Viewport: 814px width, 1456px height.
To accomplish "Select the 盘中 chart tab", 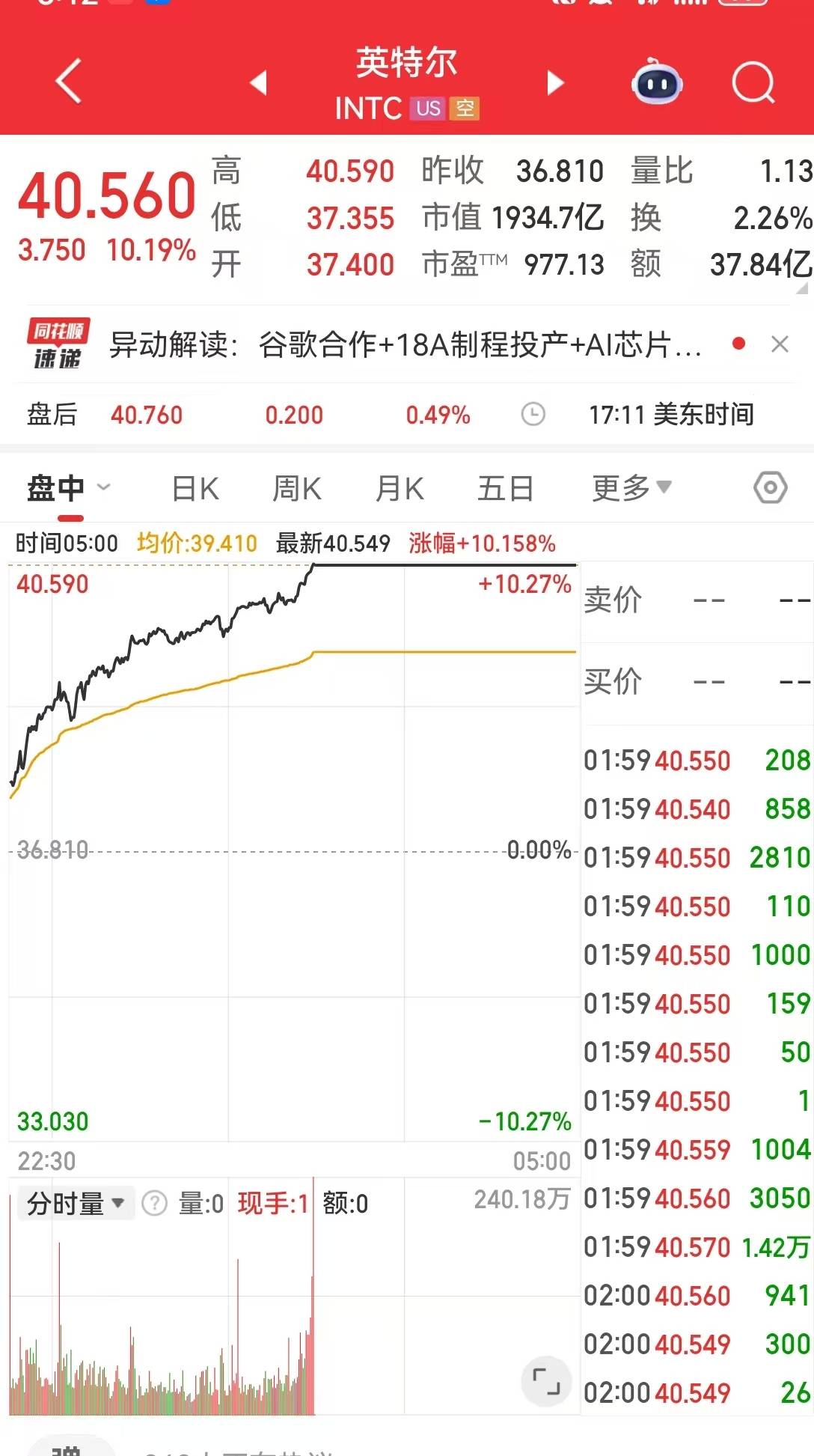I will click(57, 489).
